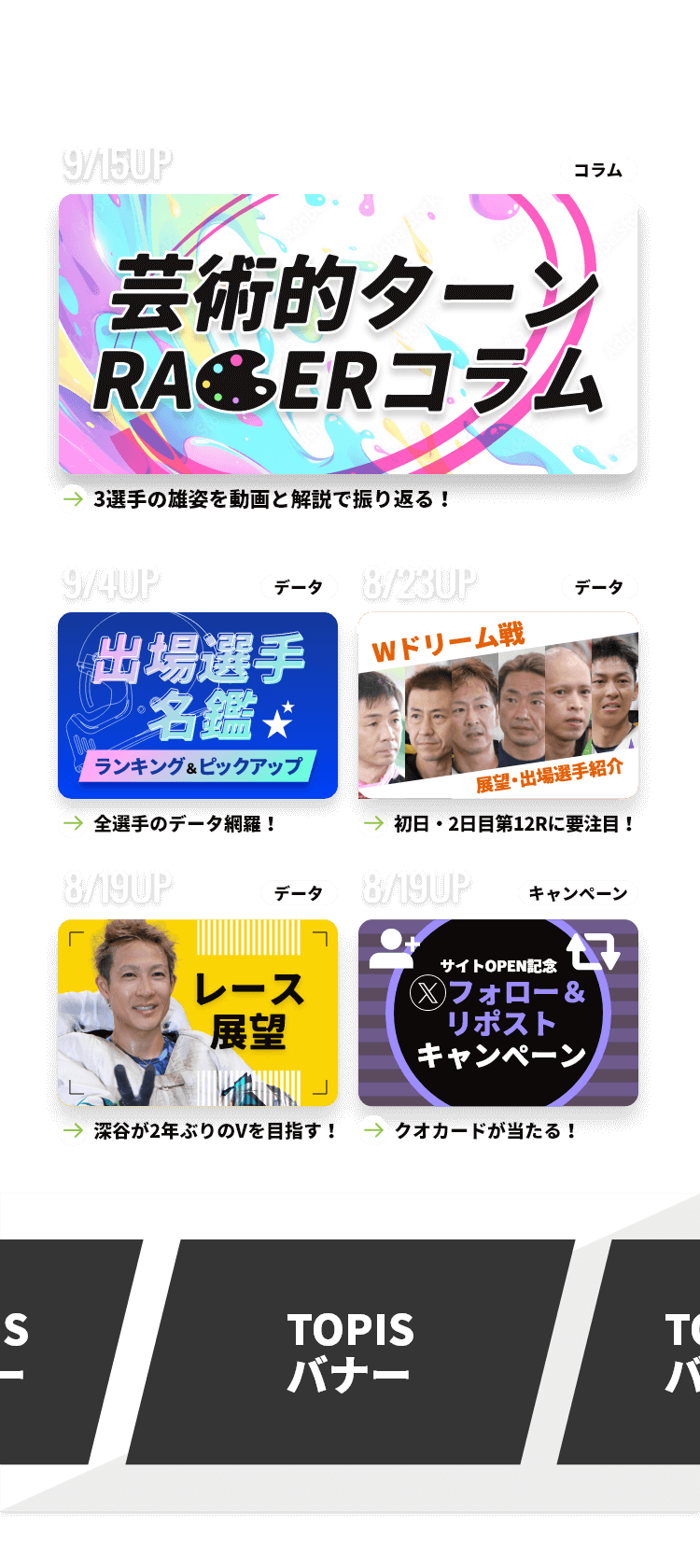Open the 芸術的ターン RACERコラム banner
The image size is (700, 1568).
click(x=347, y=334)
